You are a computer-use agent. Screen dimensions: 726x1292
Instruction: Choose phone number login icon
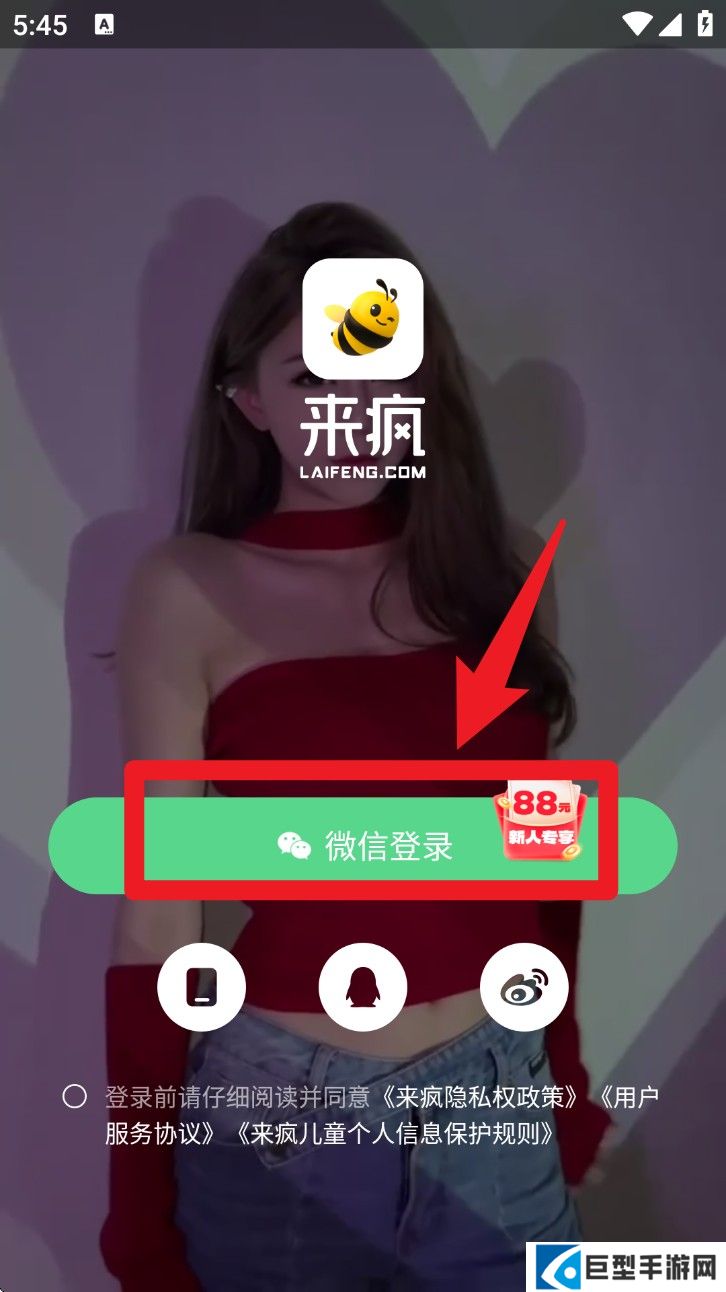click(x=201, y=987)
